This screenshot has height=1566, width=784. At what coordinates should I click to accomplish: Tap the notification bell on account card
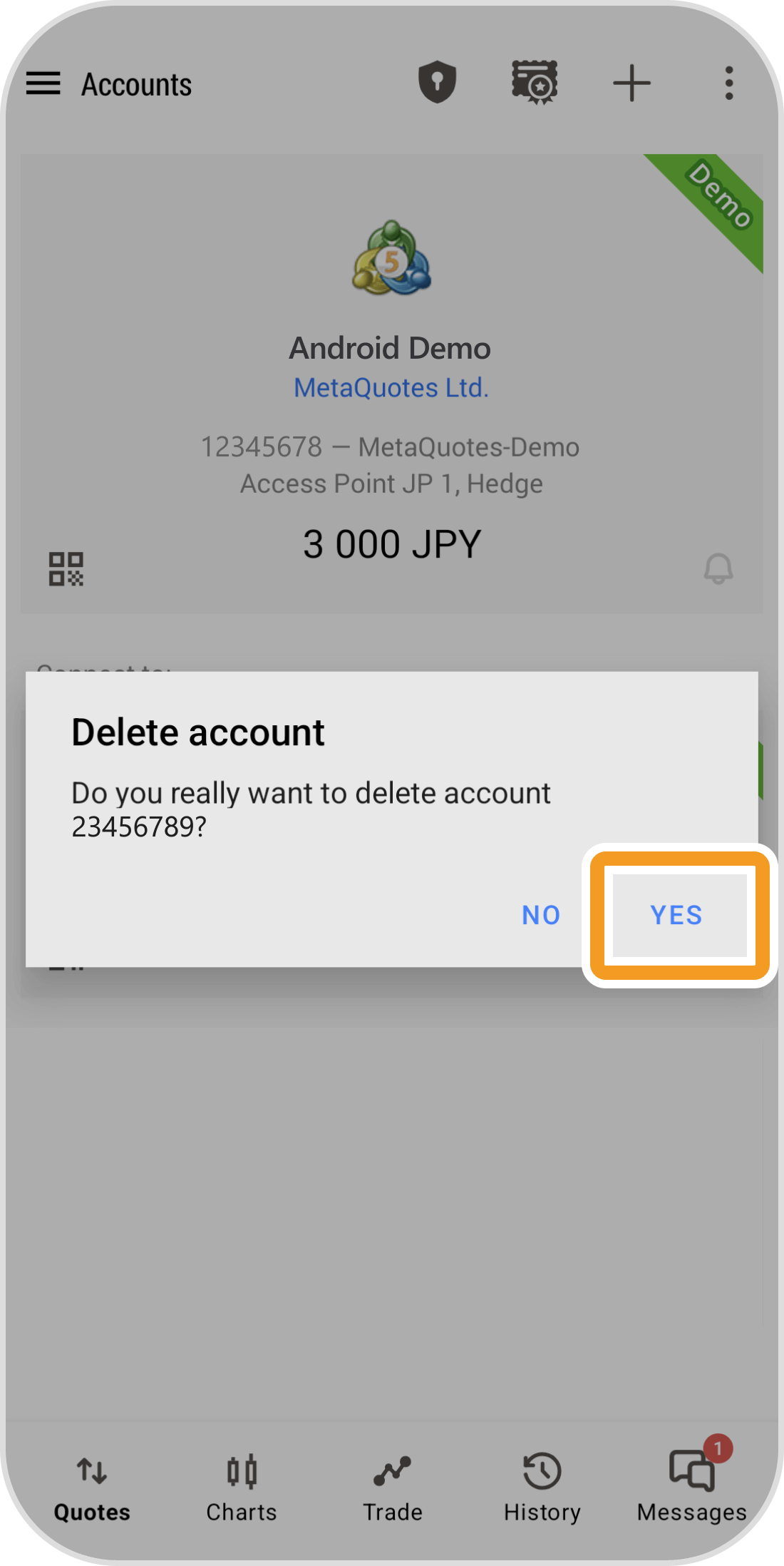[x=718, y=569]
